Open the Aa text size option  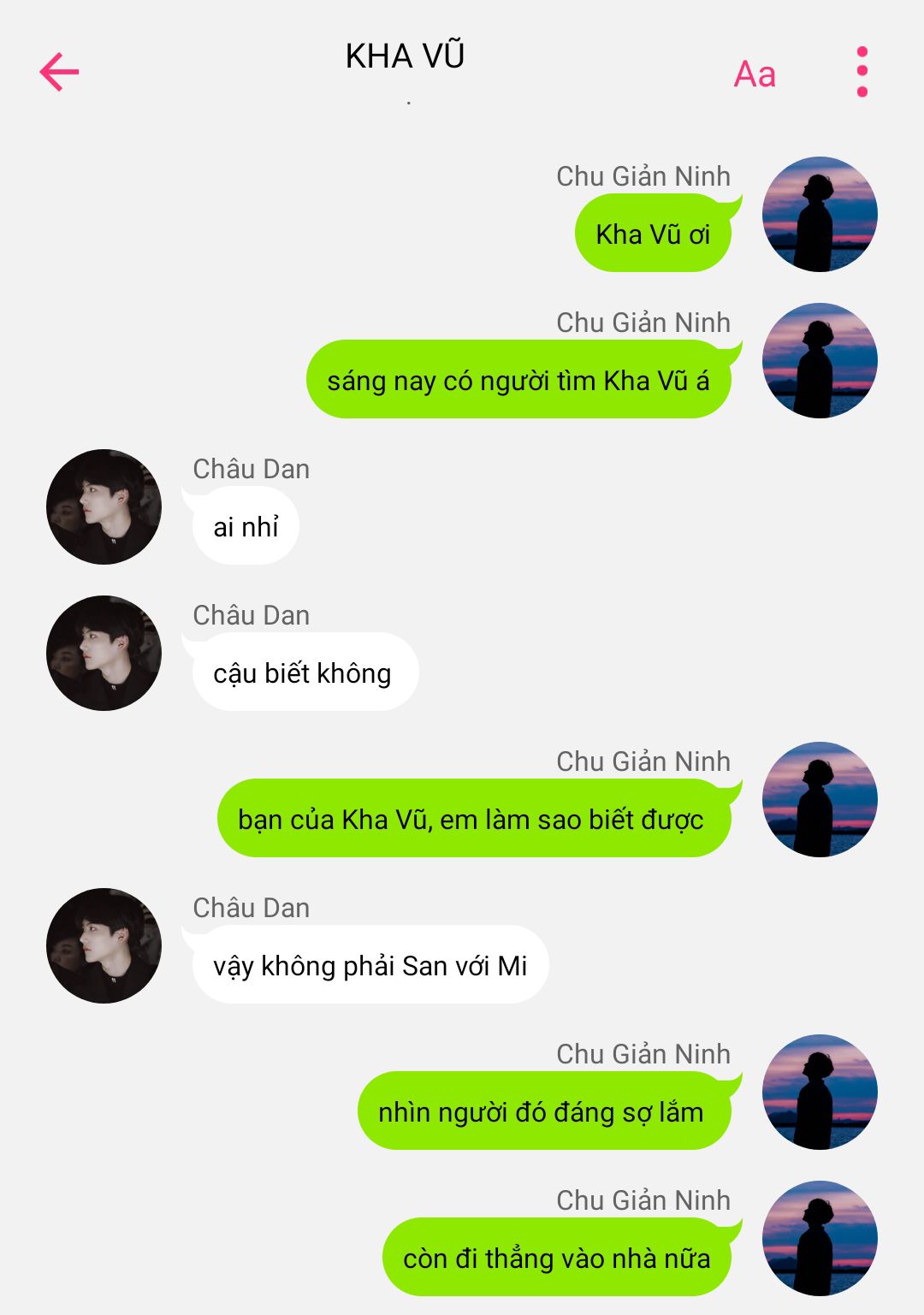tap(755, 74)
